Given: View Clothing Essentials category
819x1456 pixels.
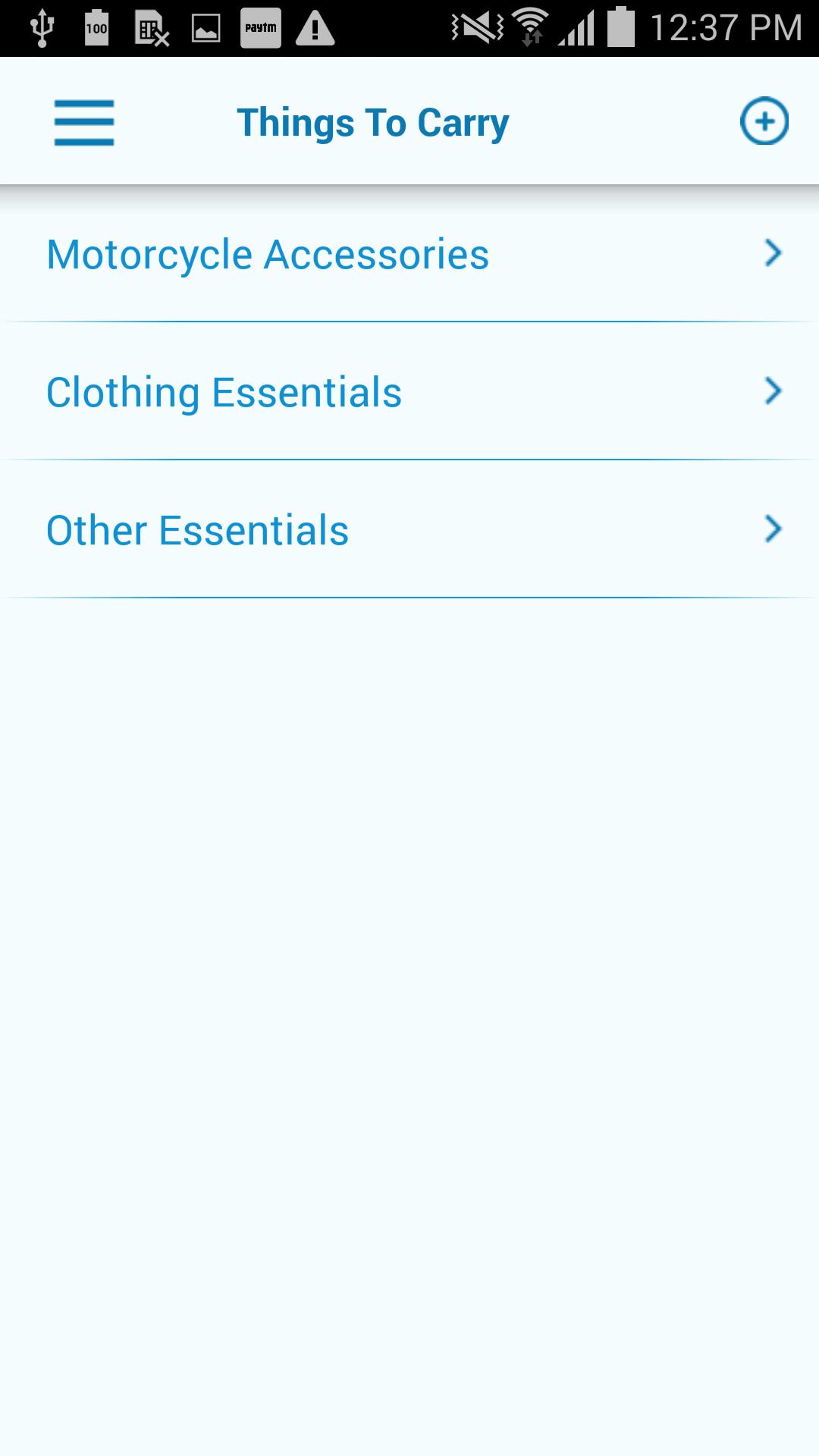Looking at the screenshot, I should click(x=409, y=392).
